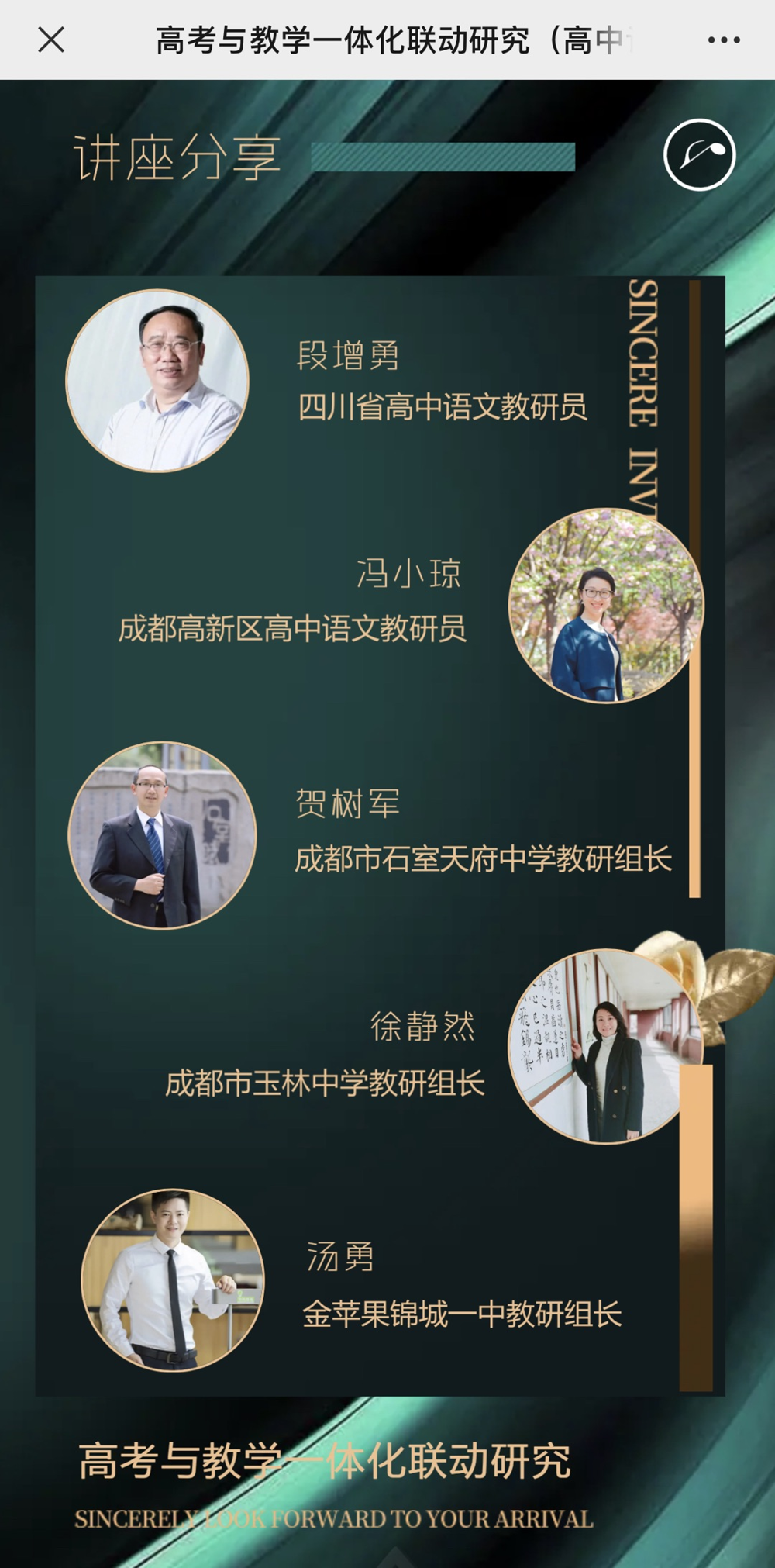Open the three-dot overflow menu

point(723,40)
